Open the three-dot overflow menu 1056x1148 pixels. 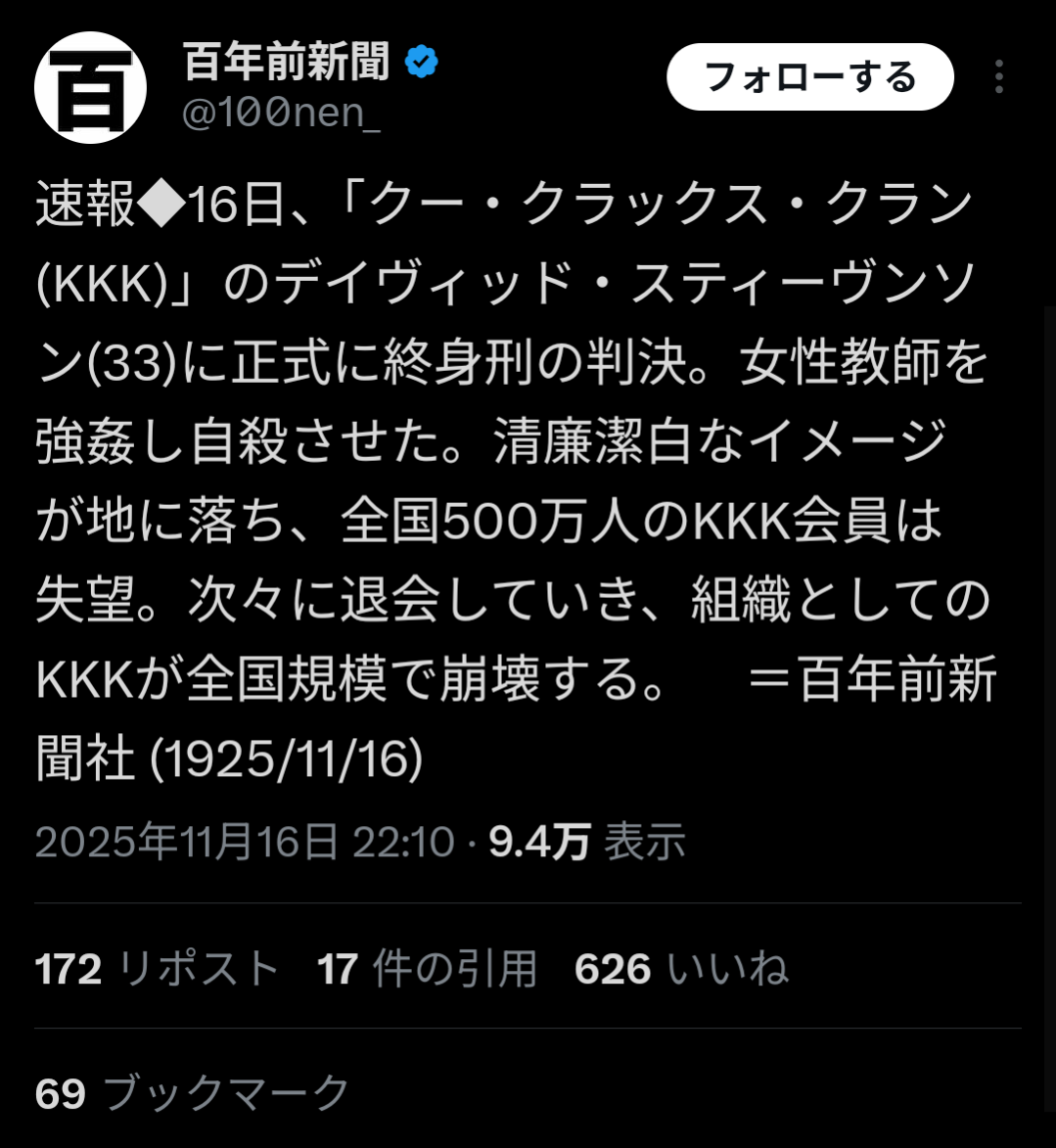point(998,77)
